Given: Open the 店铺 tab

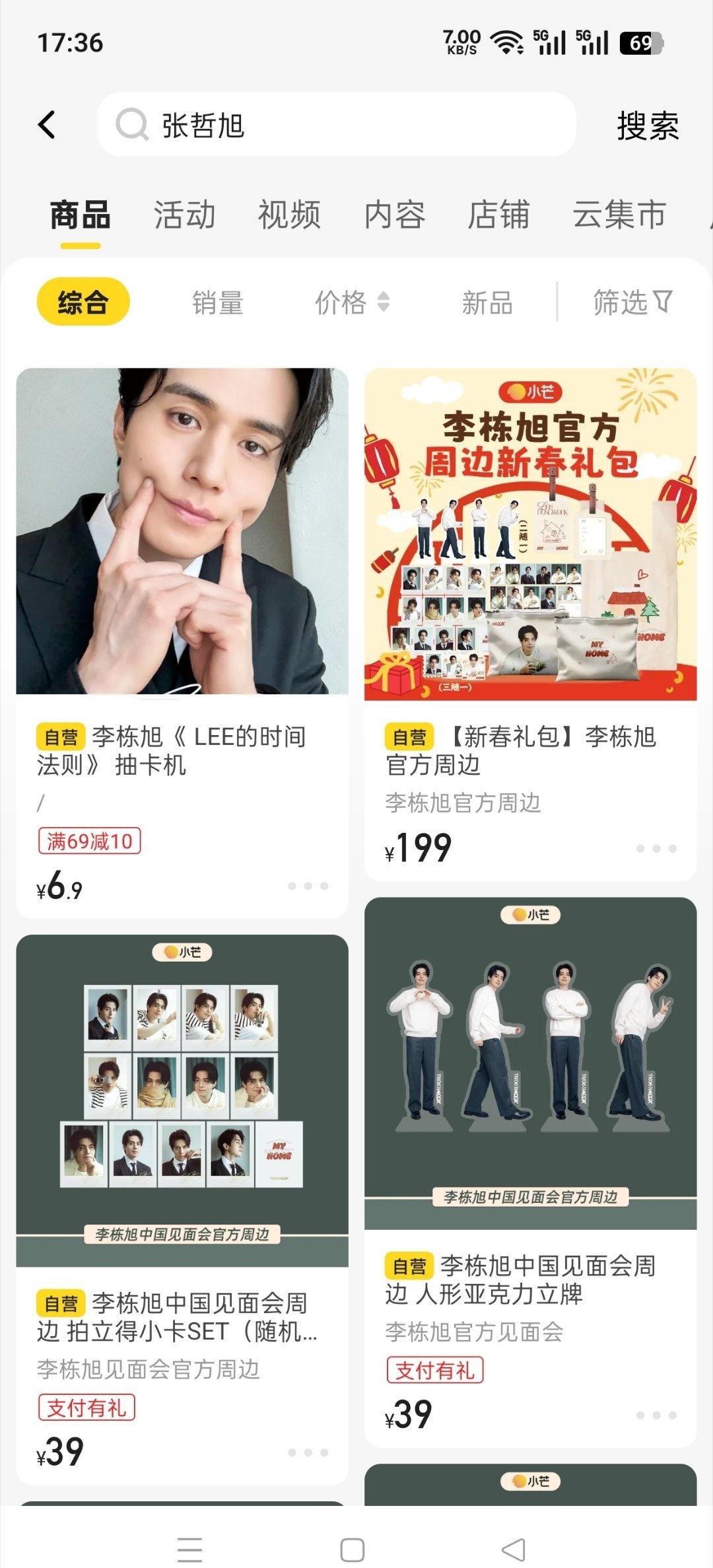Looking at the screenshot, I should [500, 214].
